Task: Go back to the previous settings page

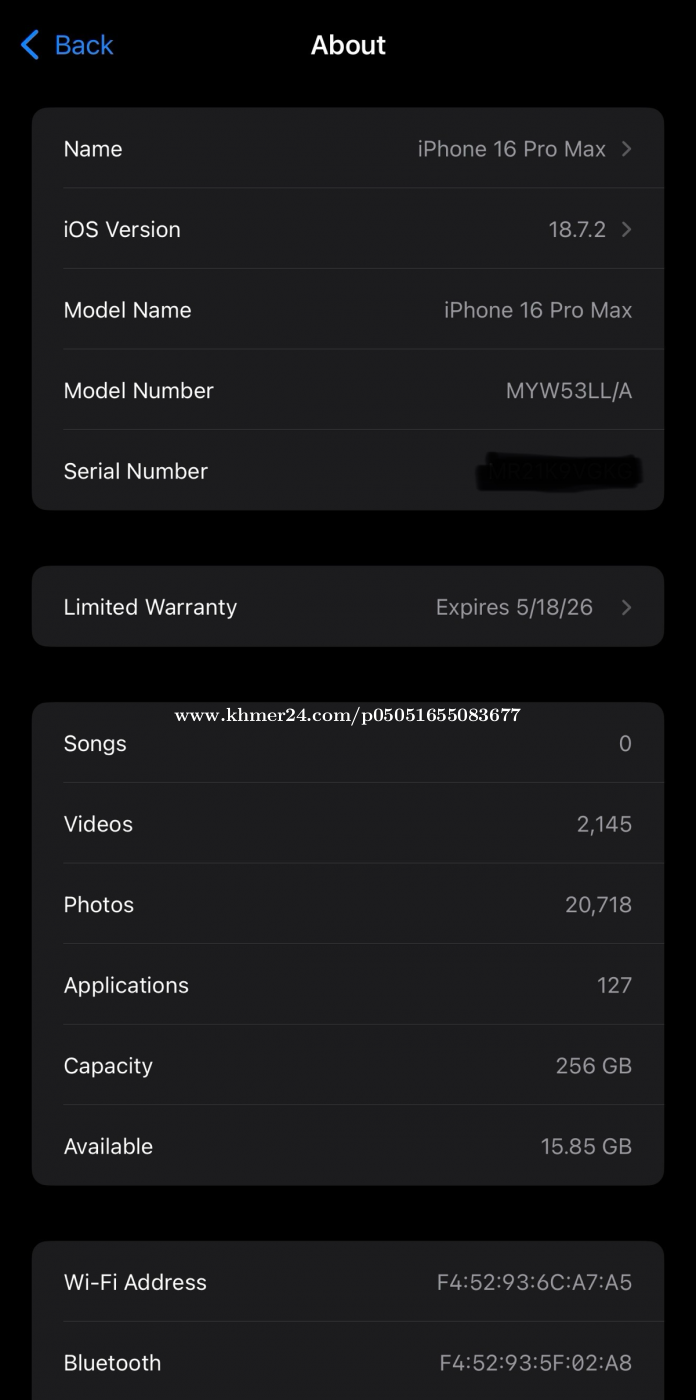Action: (x=67, y=45)
